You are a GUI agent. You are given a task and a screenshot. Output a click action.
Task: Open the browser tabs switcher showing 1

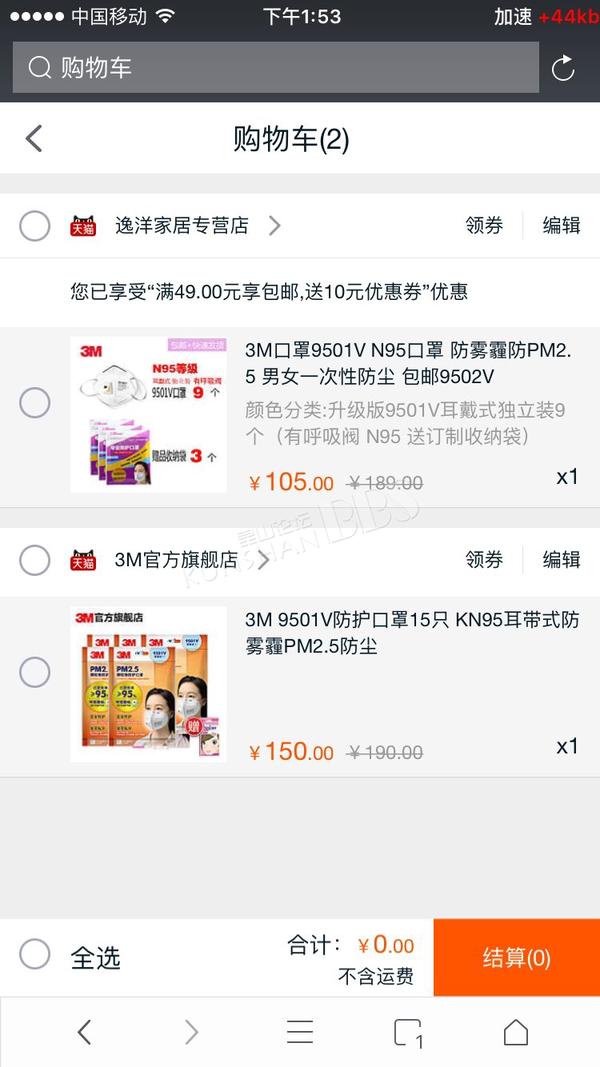coord(408,1032)
